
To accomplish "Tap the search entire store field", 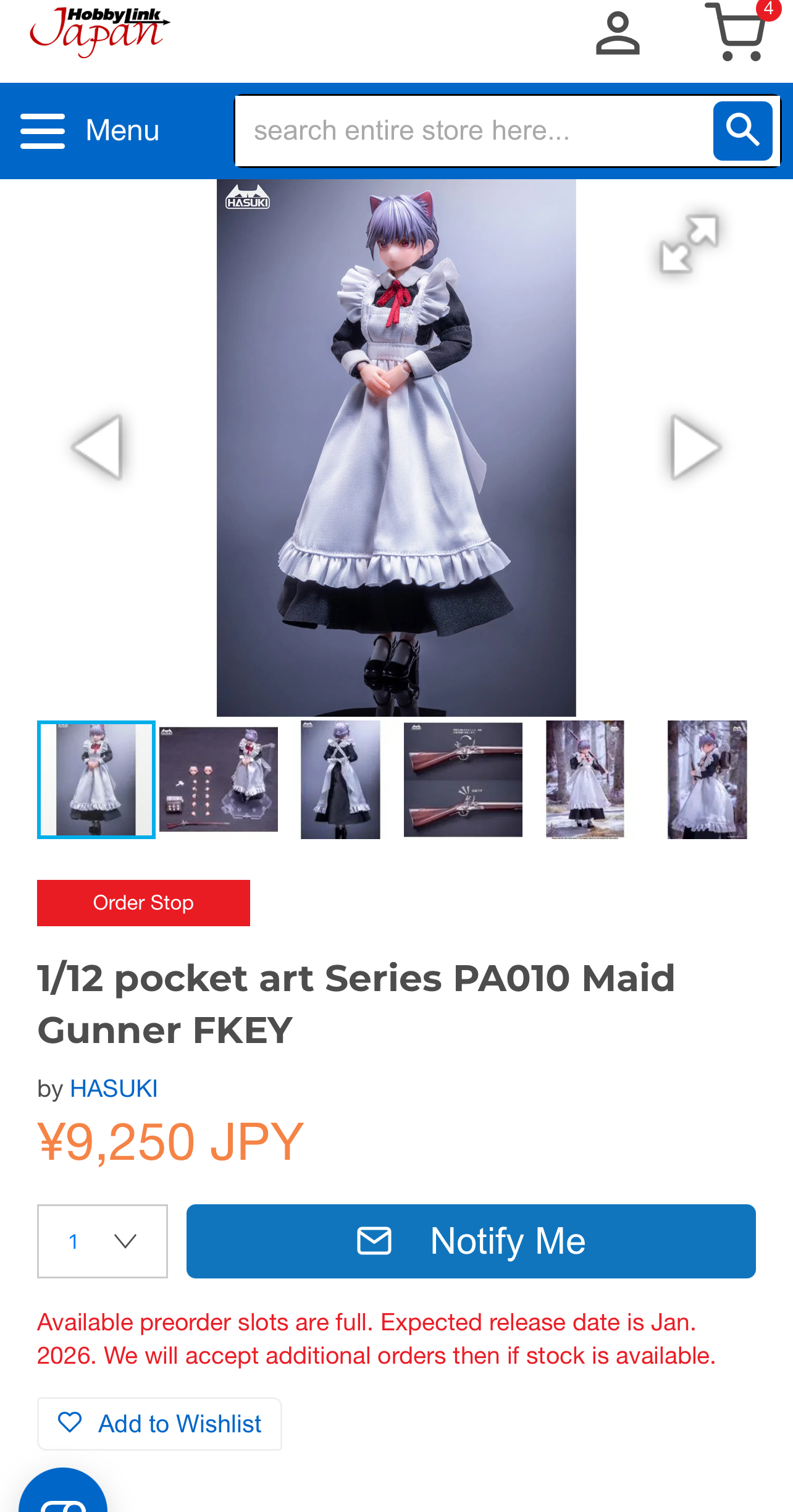I will 473,131.
